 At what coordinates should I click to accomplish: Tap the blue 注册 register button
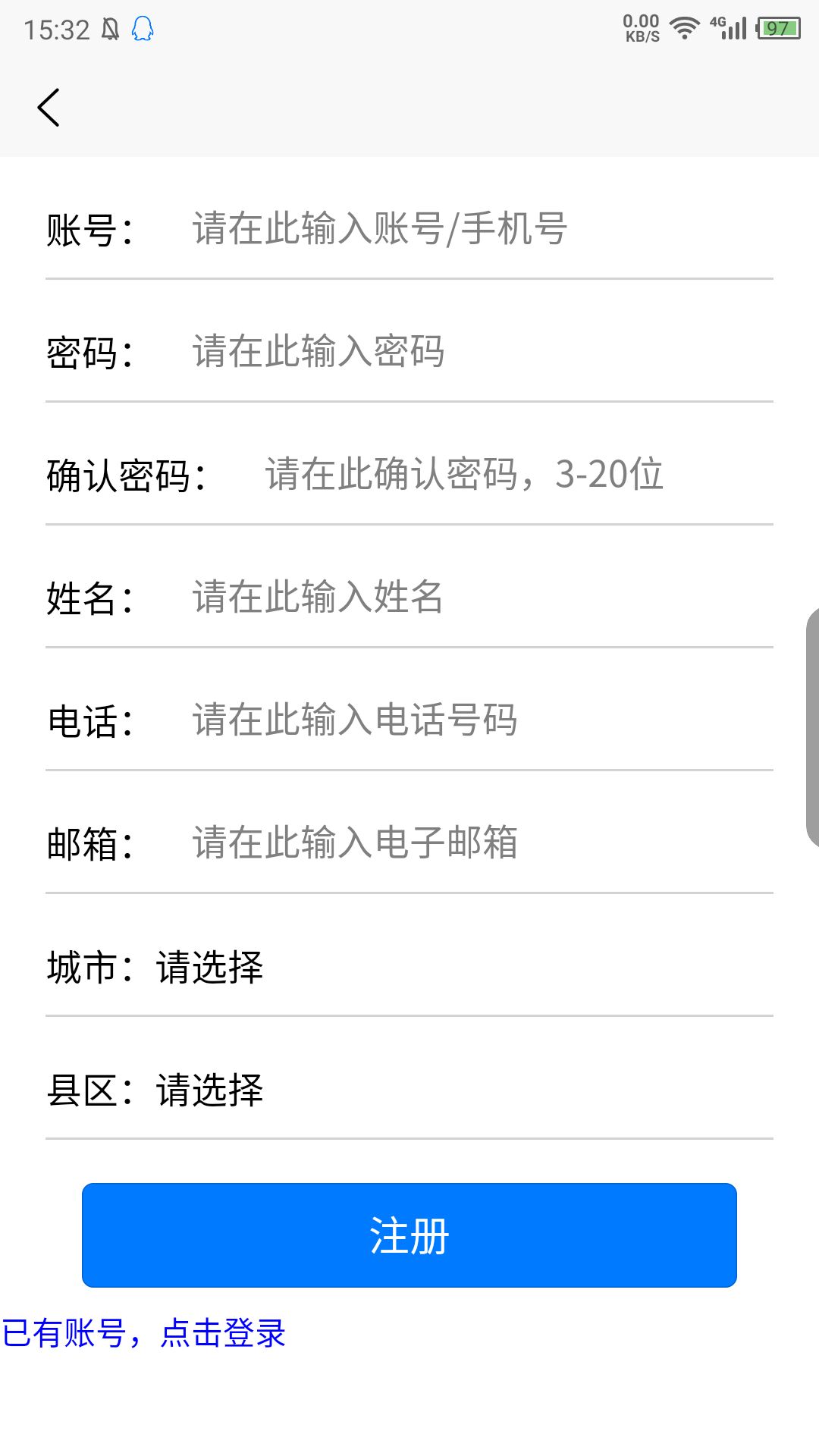[x=409, y=1235]
